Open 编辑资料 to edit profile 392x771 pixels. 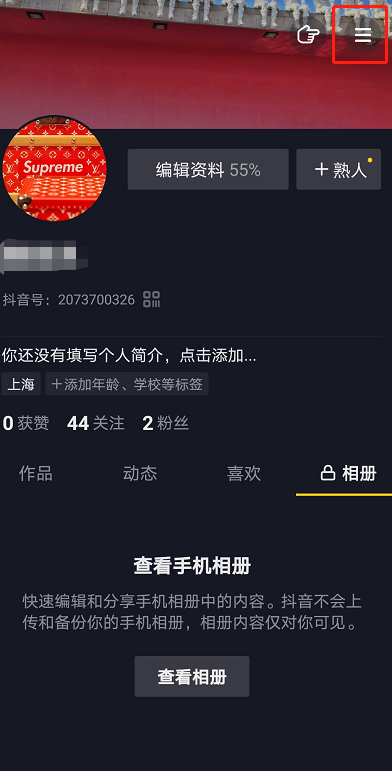tap(208, 170)
